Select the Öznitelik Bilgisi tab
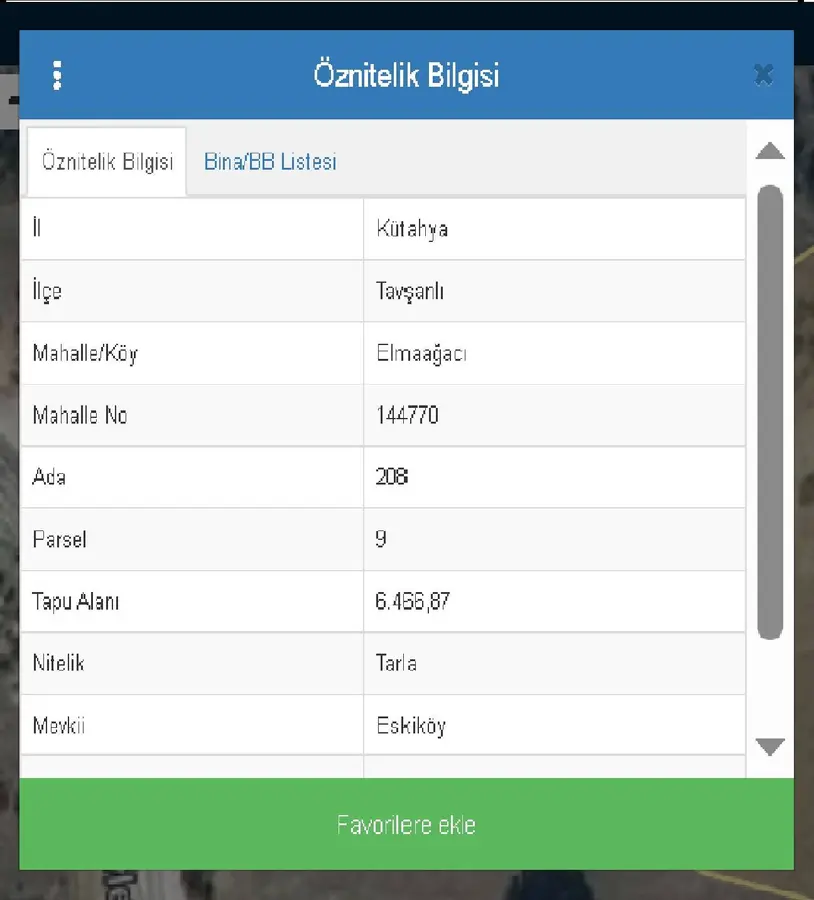Viewport: 814px width, 900px height. pos(107,162)
